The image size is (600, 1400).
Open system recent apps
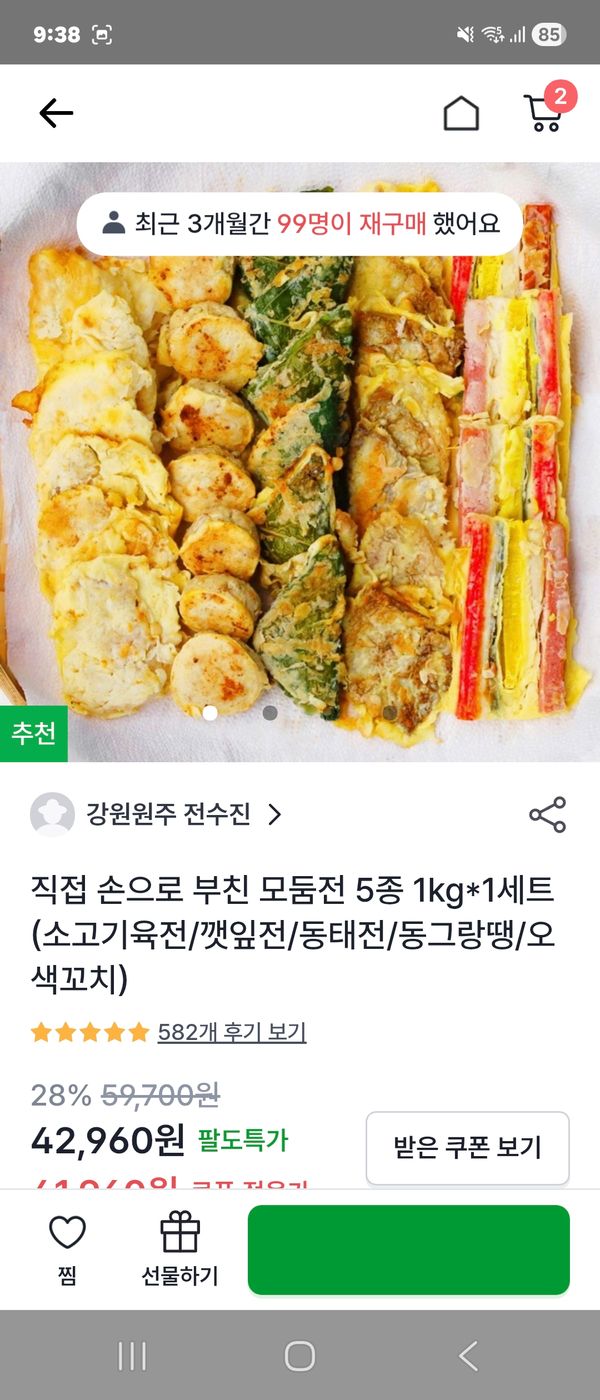[132, 1356]
